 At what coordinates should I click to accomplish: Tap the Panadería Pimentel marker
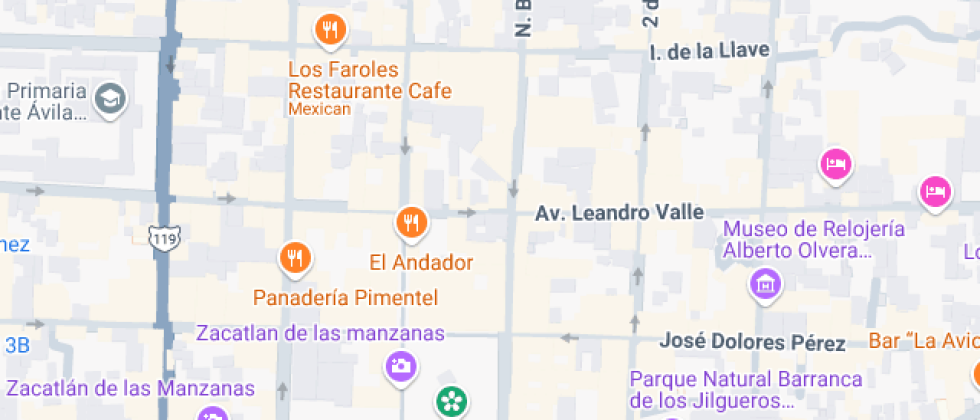coord(294,259)
